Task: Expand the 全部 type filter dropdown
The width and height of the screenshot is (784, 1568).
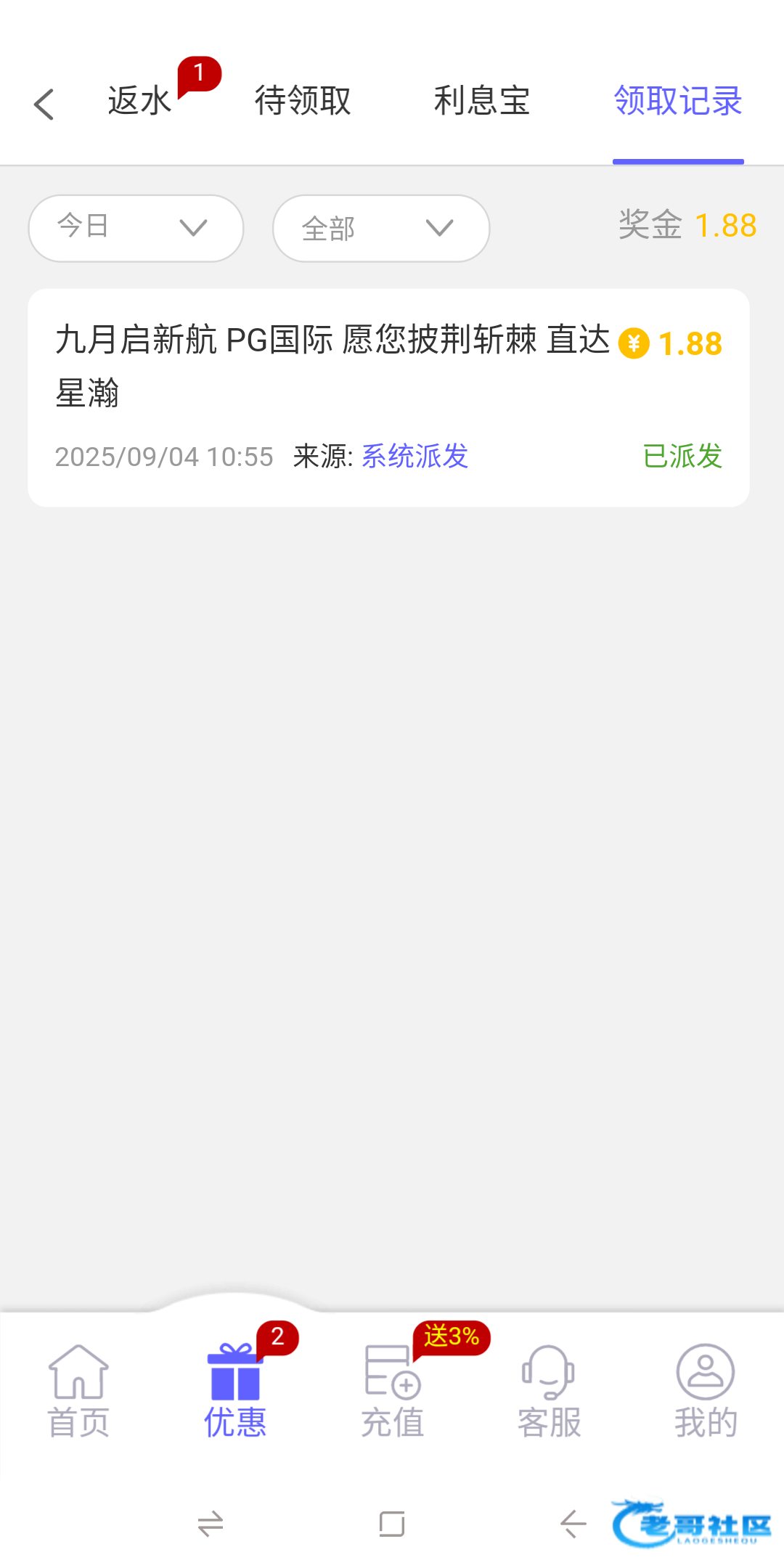Action: pyautogui.click(x=380, y=228)
